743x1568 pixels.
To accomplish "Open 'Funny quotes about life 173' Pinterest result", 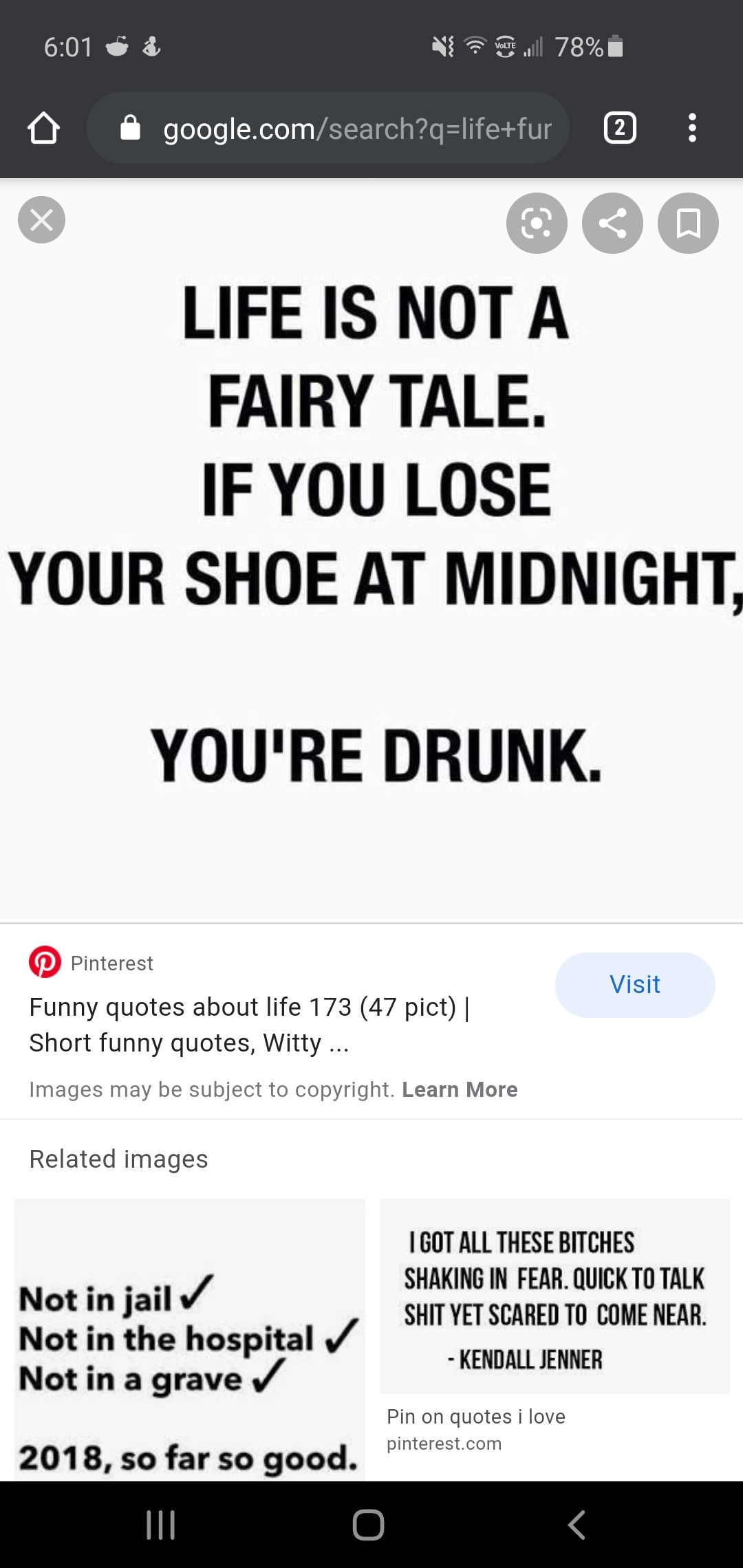I will (x=249, y=1025).
